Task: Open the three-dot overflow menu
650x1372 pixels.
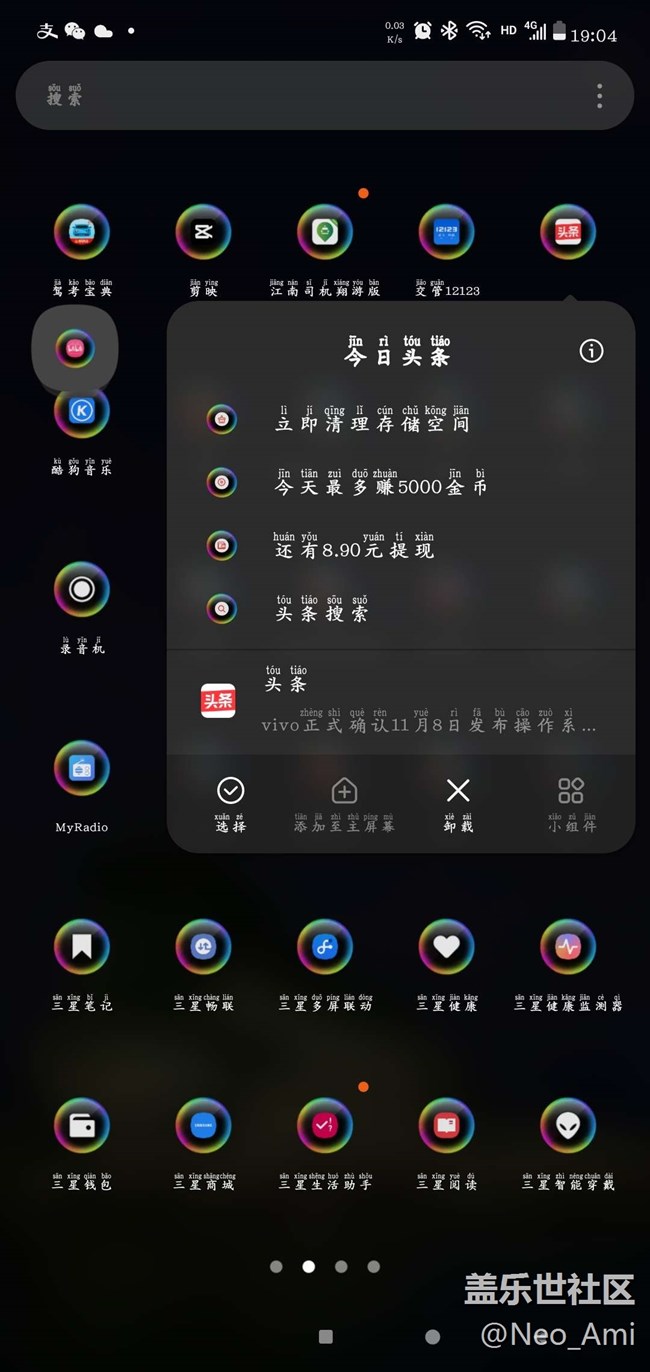Action: [599, 96]
